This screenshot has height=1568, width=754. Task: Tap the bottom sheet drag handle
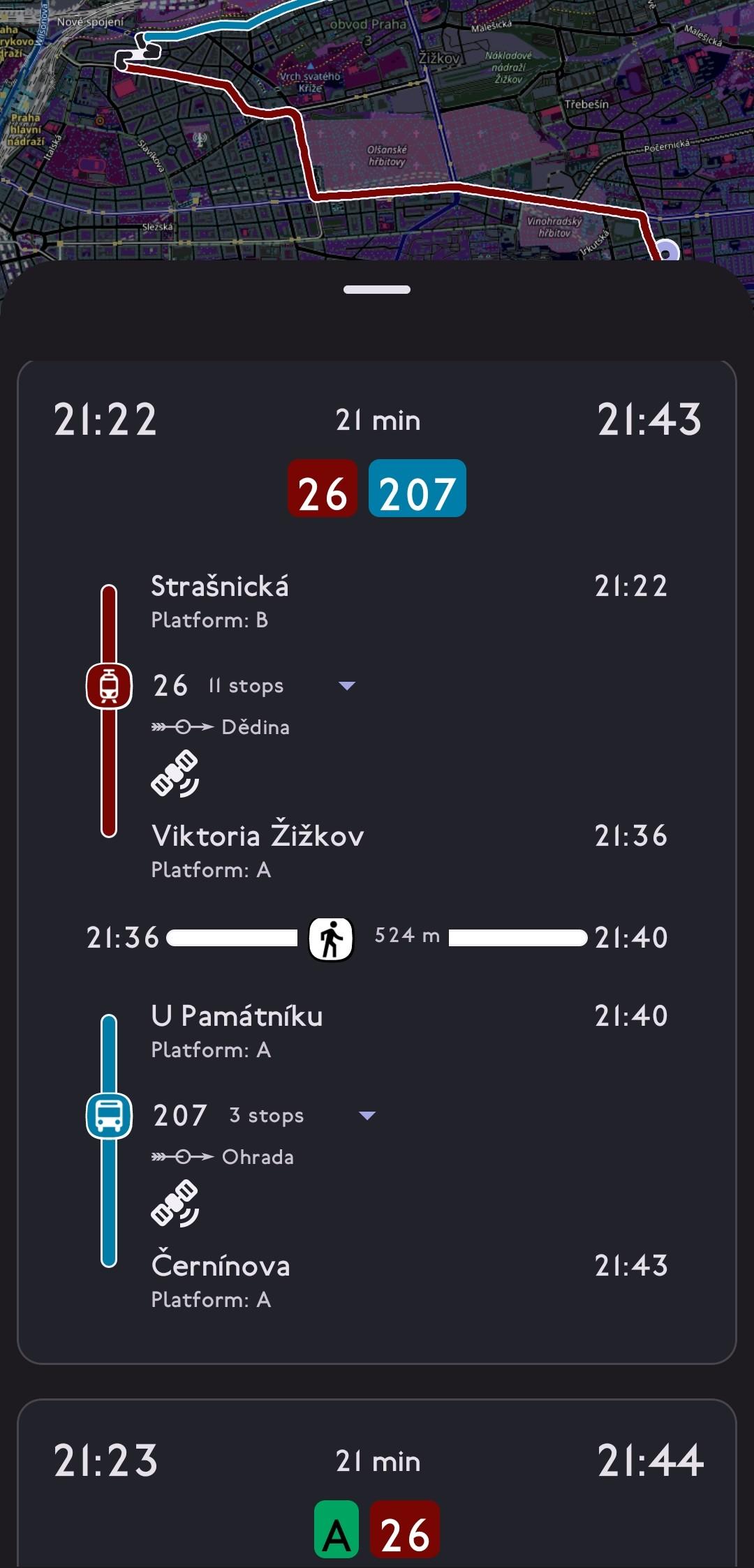tap(377, 290)
